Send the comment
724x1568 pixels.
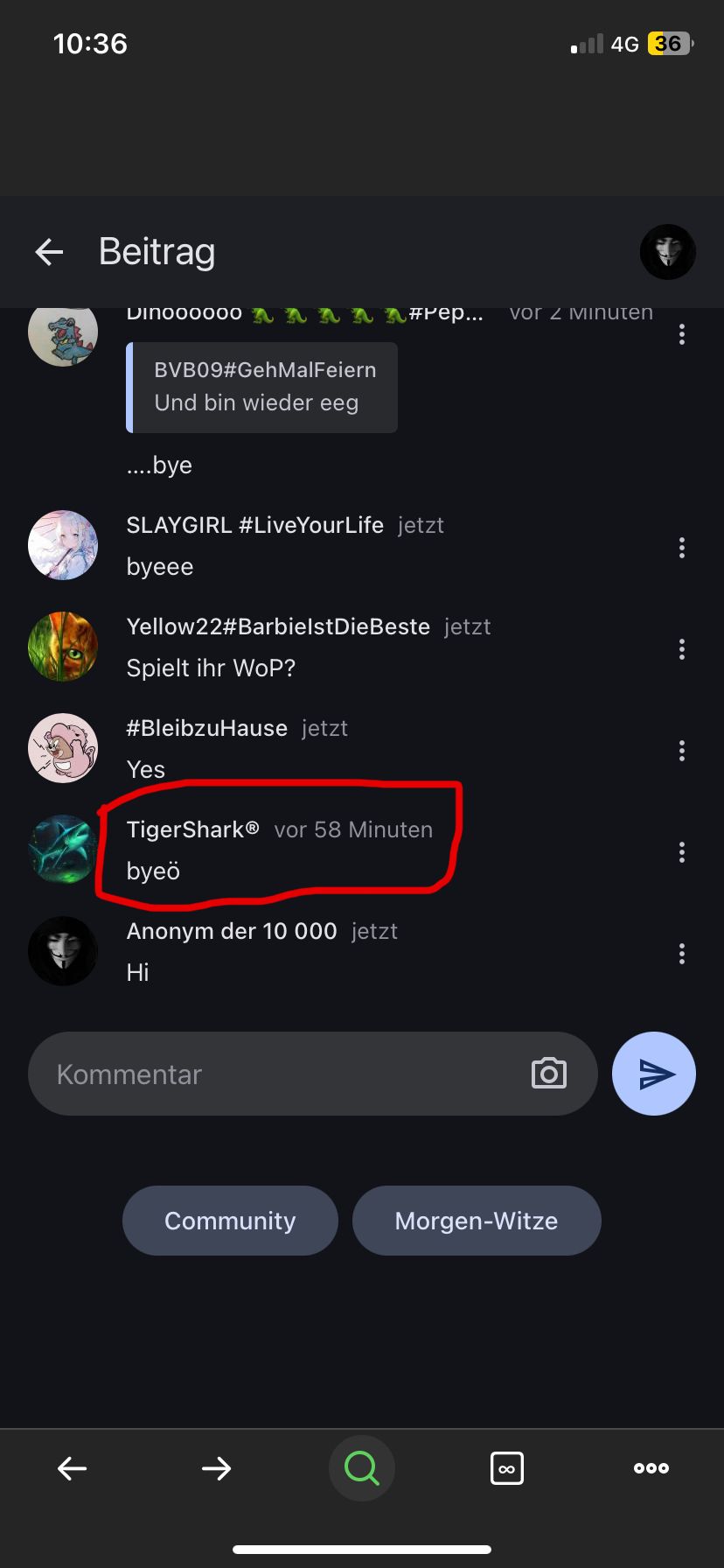click(x=654, y=1074)
